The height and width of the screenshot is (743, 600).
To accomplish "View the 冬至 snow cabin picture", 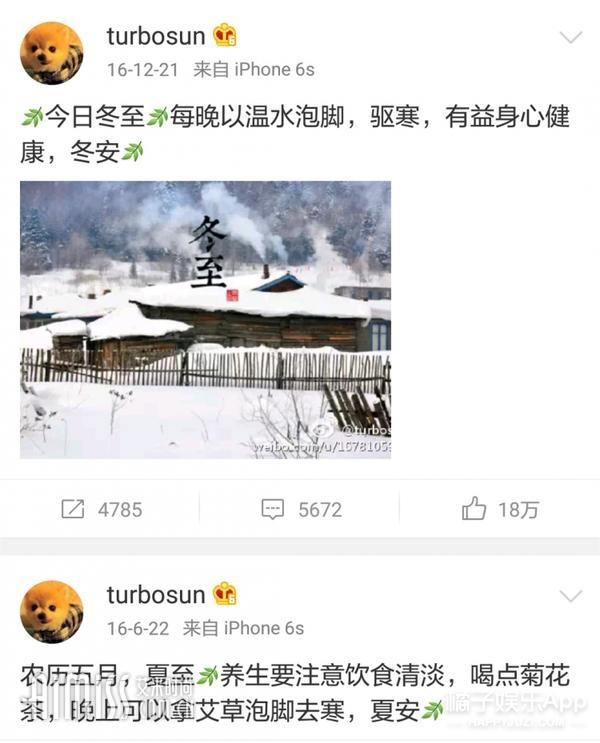I will 205,319.
